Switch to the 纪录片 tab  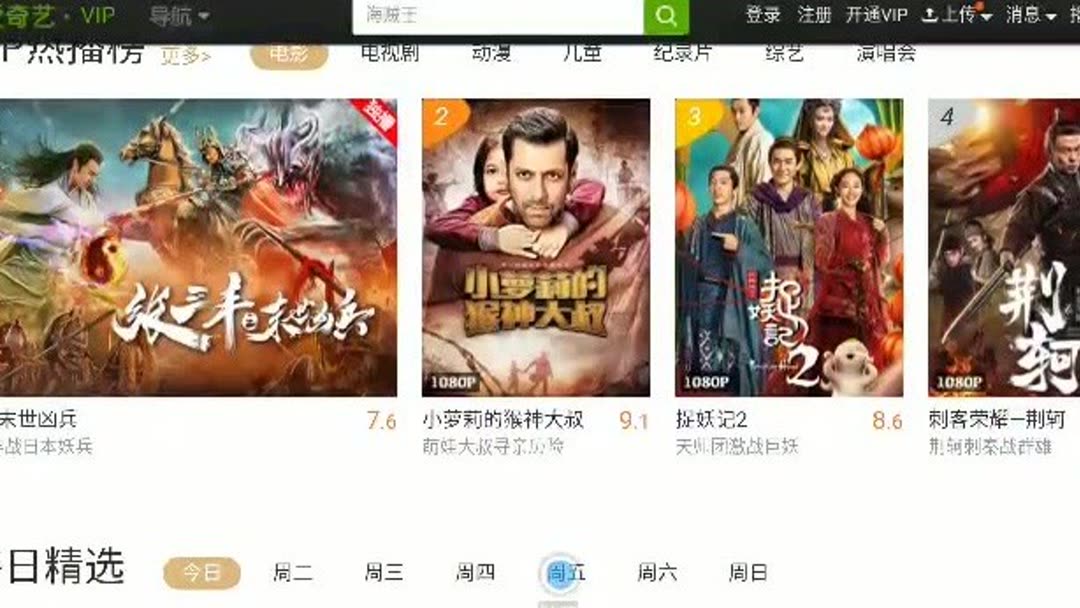pyautogui.click(x=682, y=53)
